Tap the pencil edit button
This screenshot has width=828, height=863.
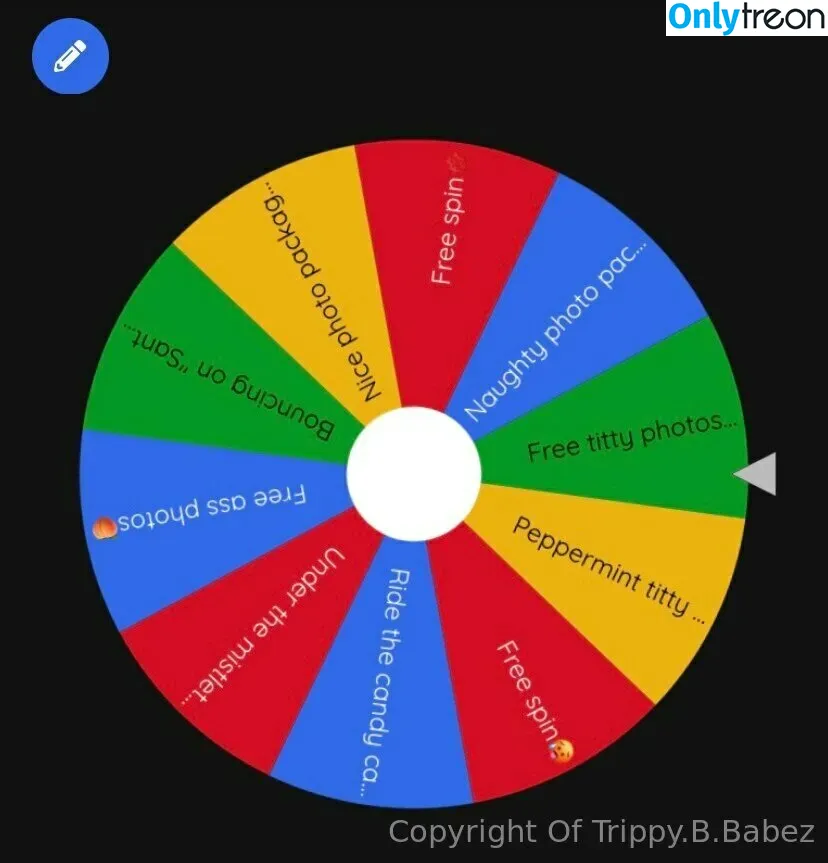(x=70, y=56)
